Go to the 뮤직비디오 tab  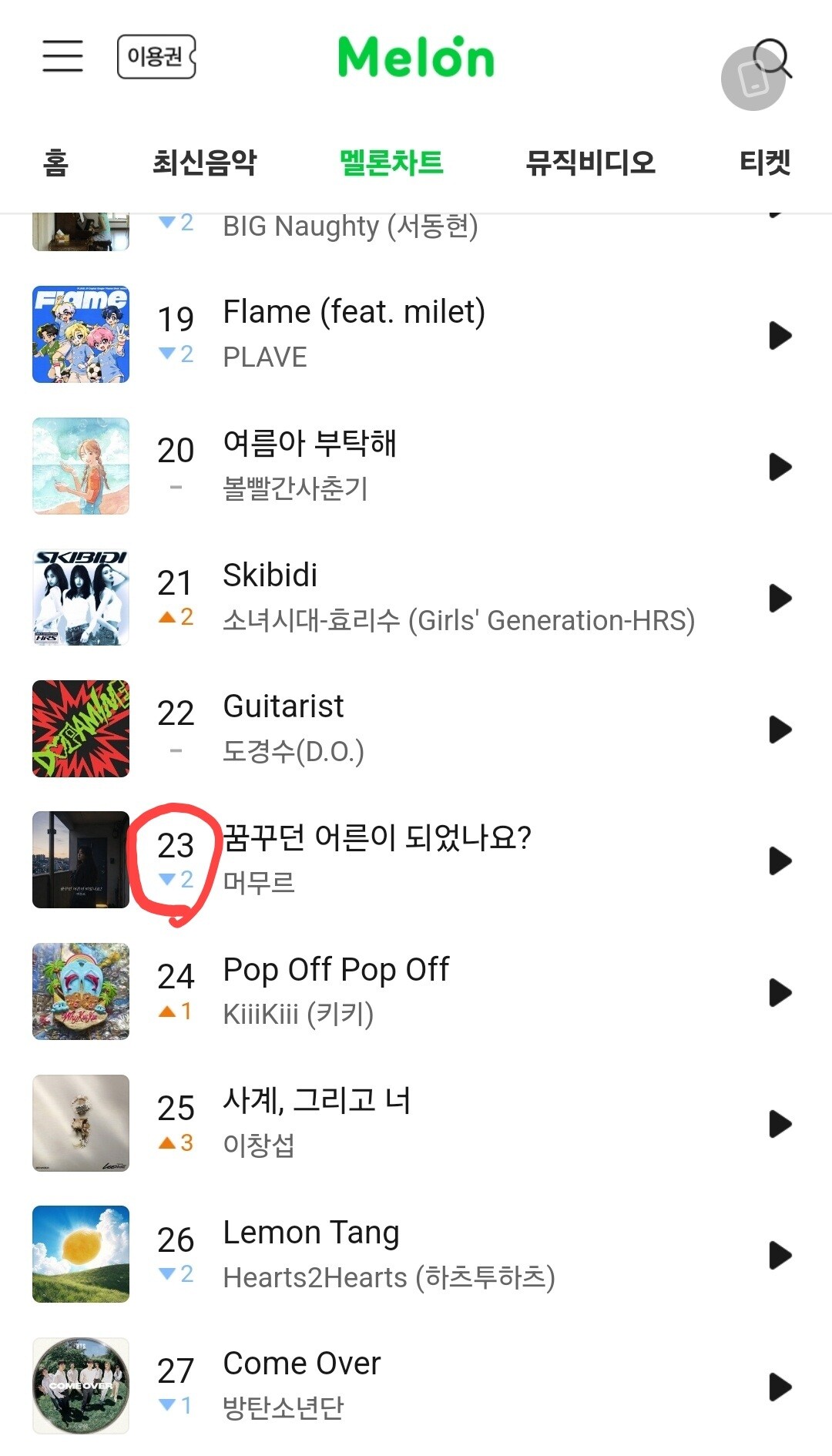point(590,163)
